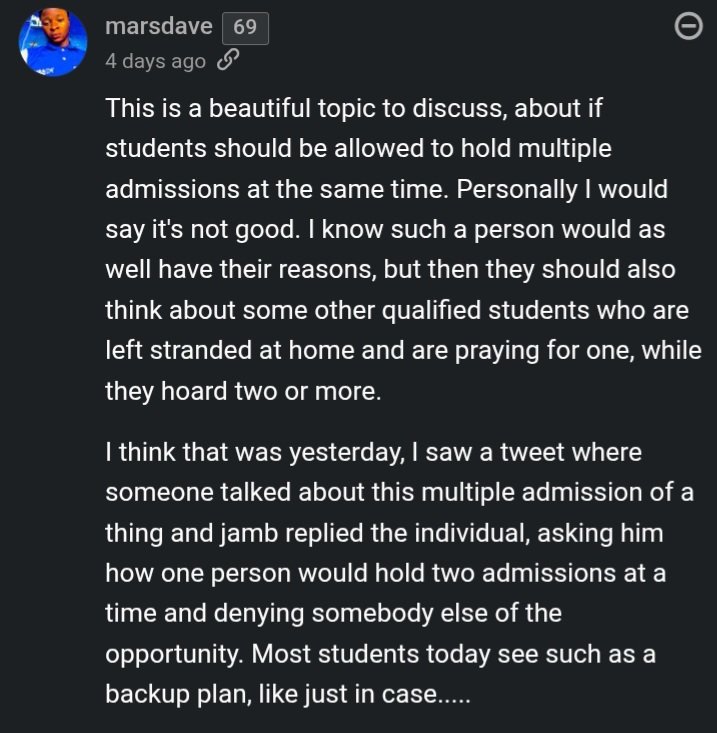Screen dimensions: 717x733
Task: Collapse marsdave's comment
Action: click(x=689, y=28)
